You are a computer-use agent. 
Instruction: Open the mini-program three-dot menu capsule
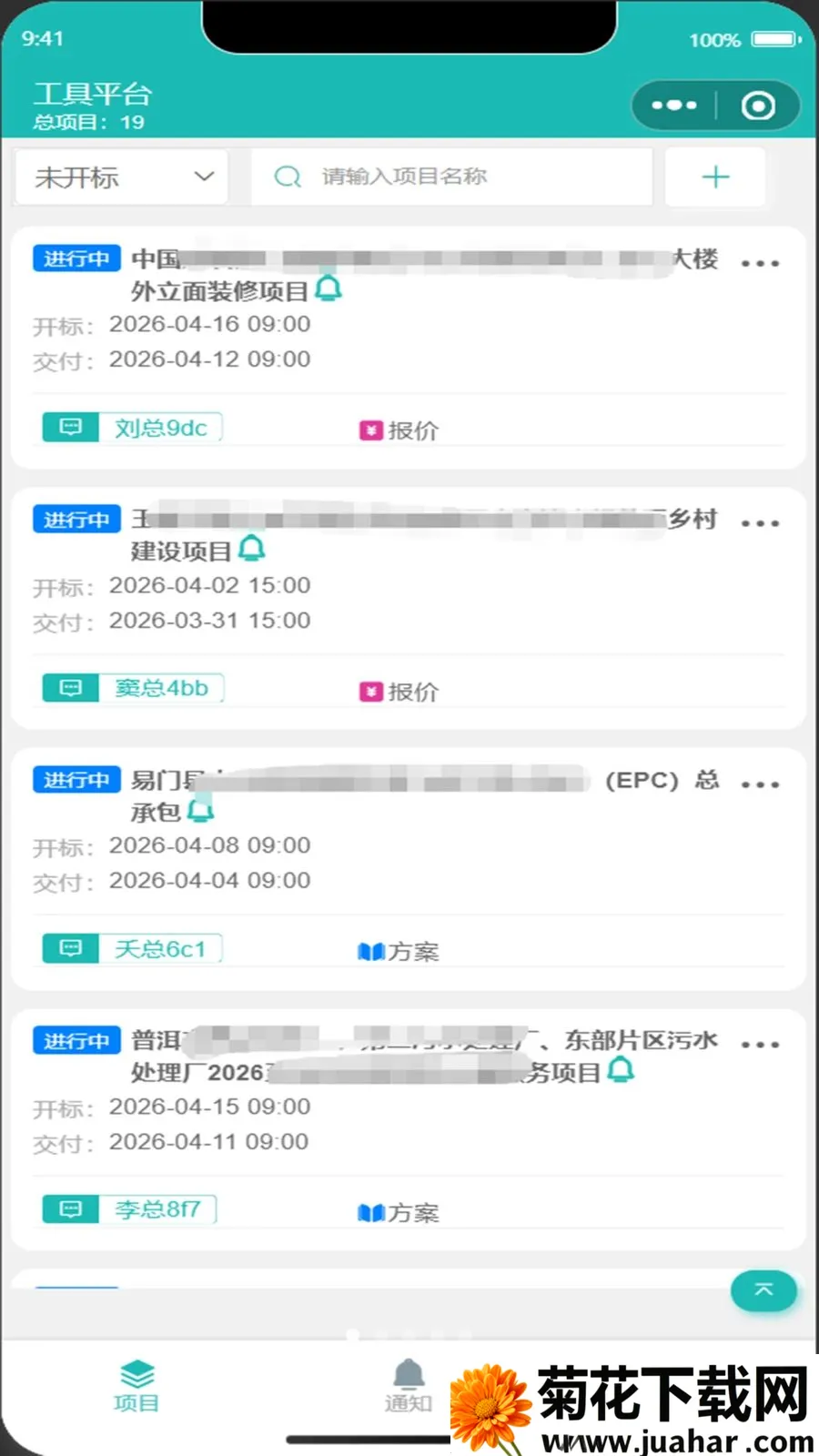[x=674, y=106]
